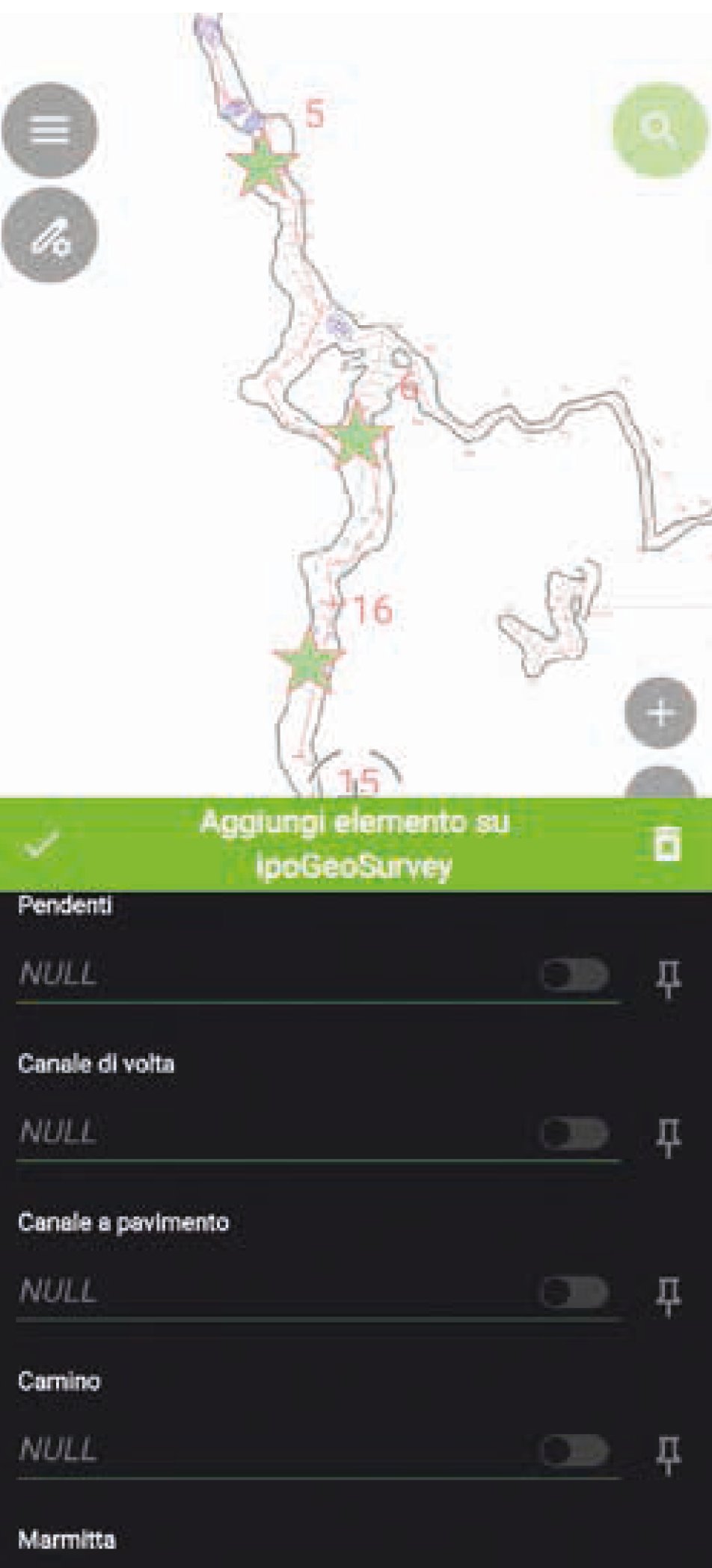
Task: Zoom in on the map
Action: [x=660, y=713]
